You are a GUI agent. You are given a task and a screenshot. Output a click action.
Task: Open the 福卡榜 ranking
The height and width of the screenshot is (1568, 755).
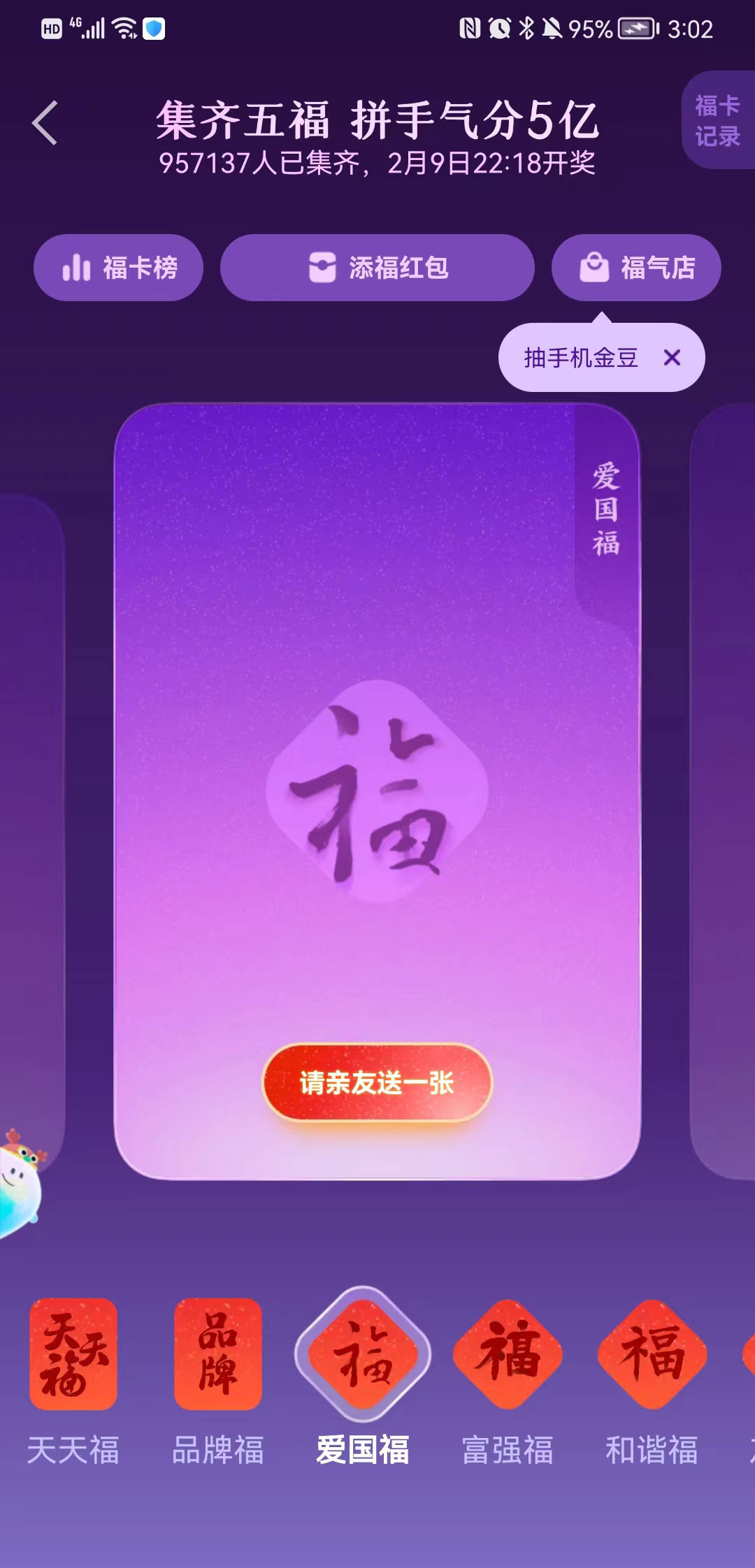(x=118, y=268)
